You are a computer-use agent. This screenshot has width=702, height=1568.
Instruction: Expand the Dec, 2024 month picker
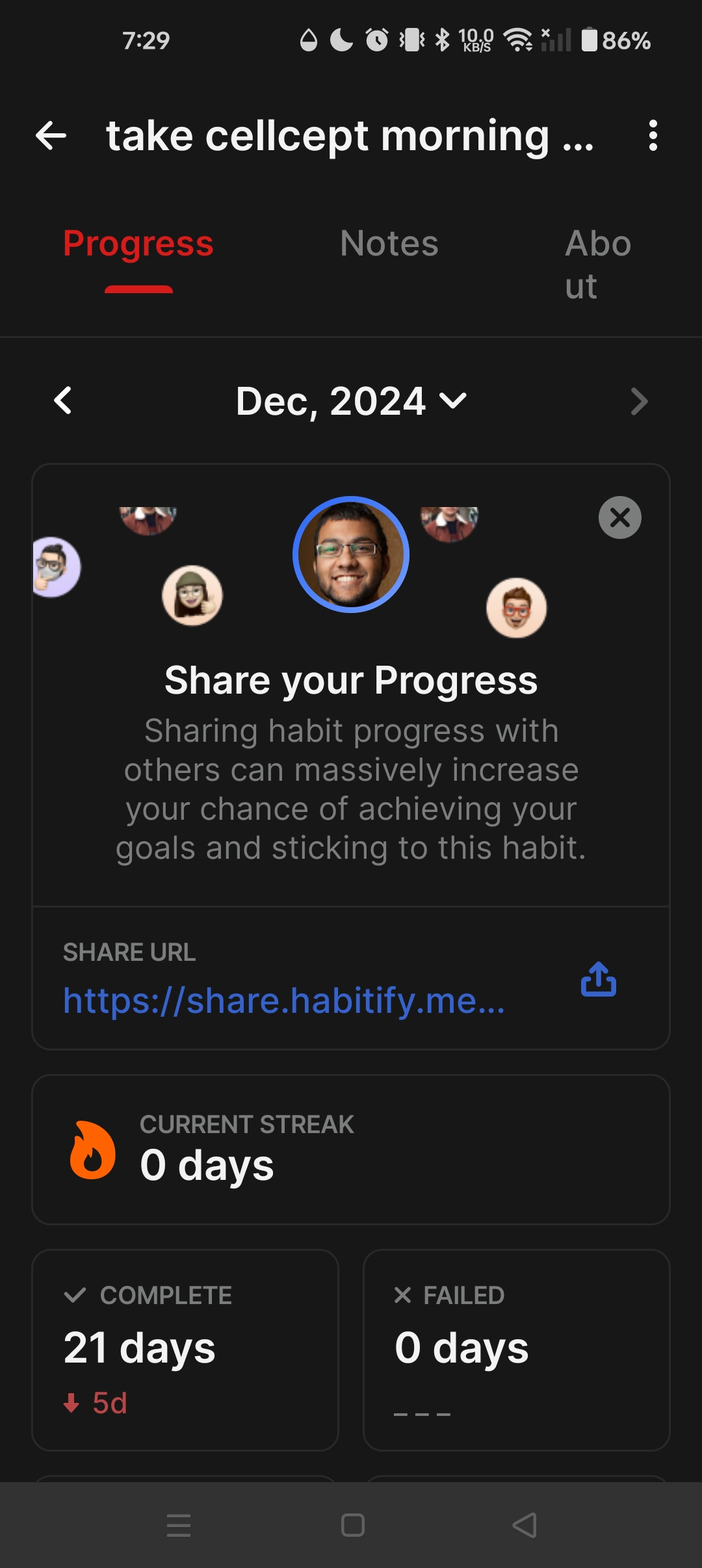click(351, 401)
